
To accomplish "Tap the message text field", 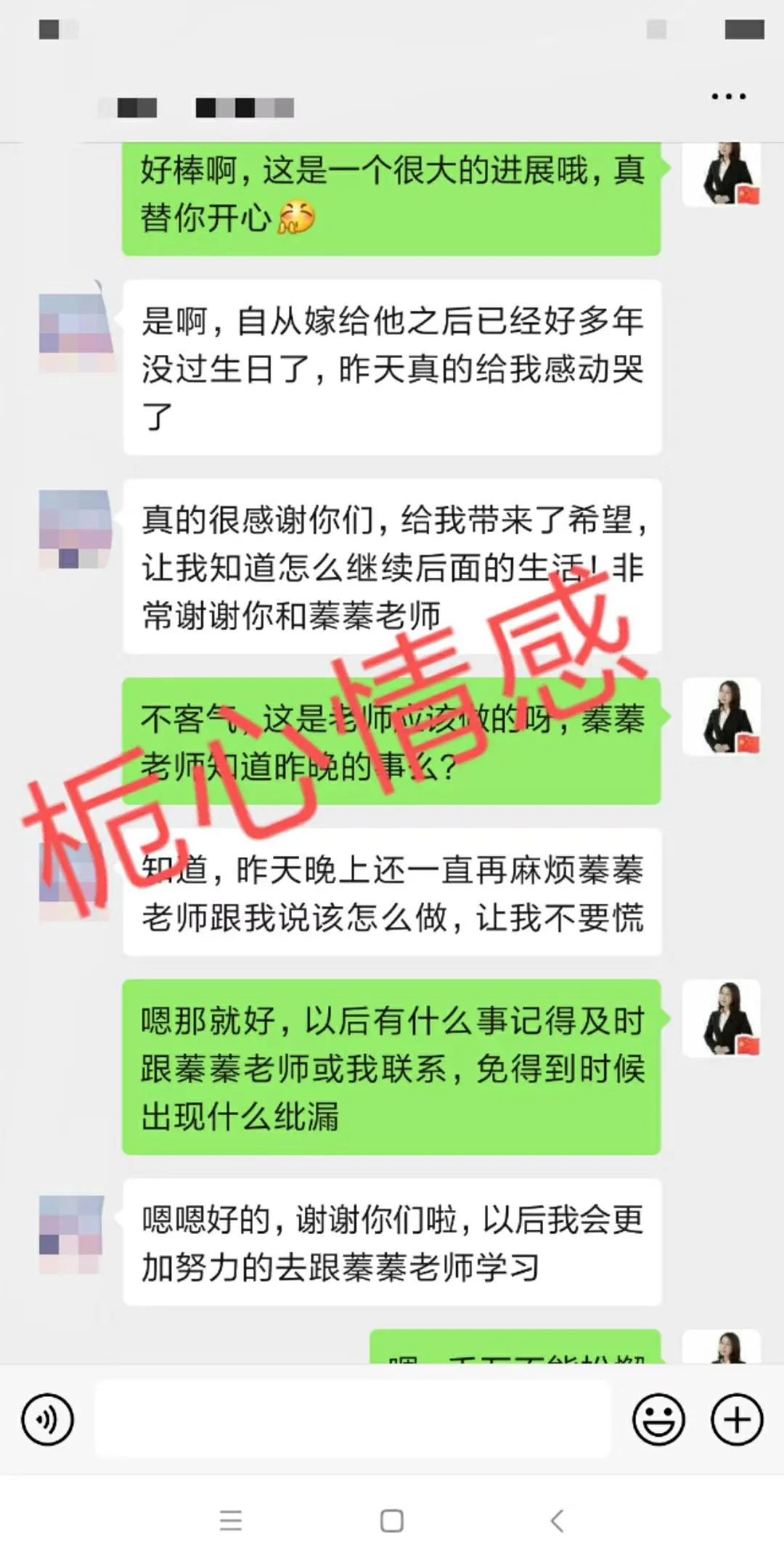I will pos(353,1418).
